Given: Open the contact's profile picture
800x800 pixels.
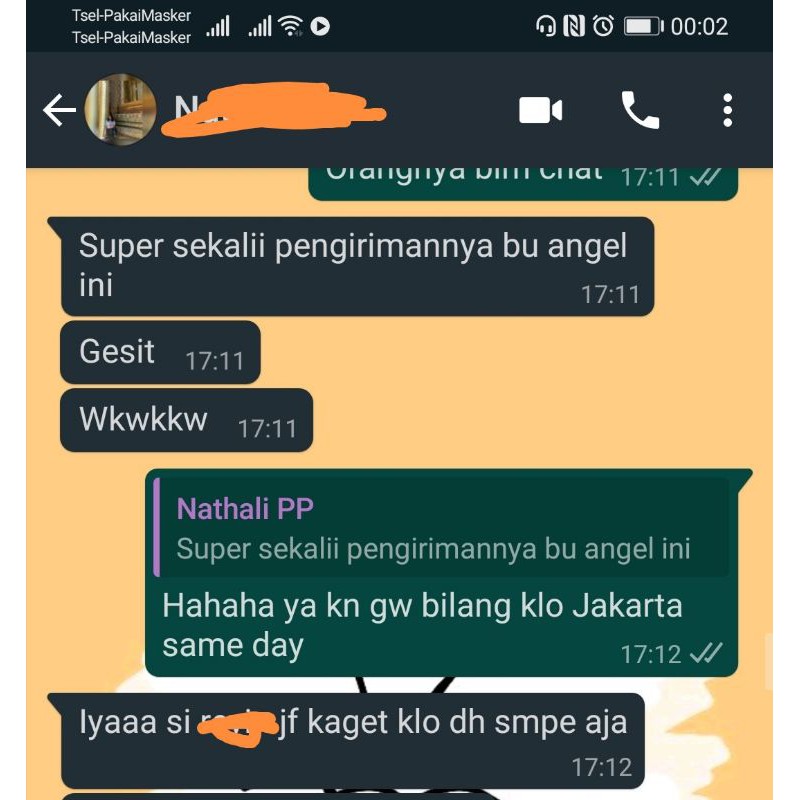Looking at the screenshot, I should [120, 110].
